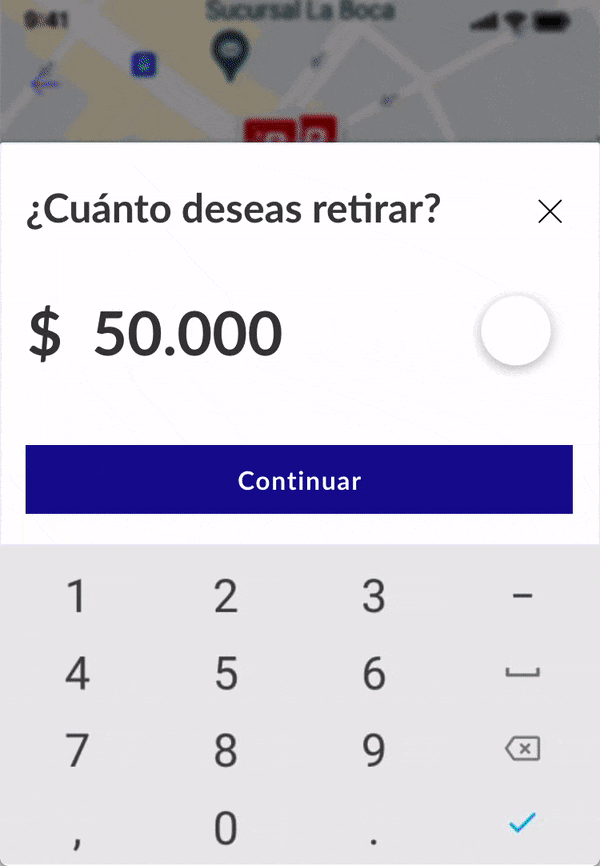This screenshot has height=866, width=600.
Task: Edit the $ 50.000 amount field
Action: point(187,334)
